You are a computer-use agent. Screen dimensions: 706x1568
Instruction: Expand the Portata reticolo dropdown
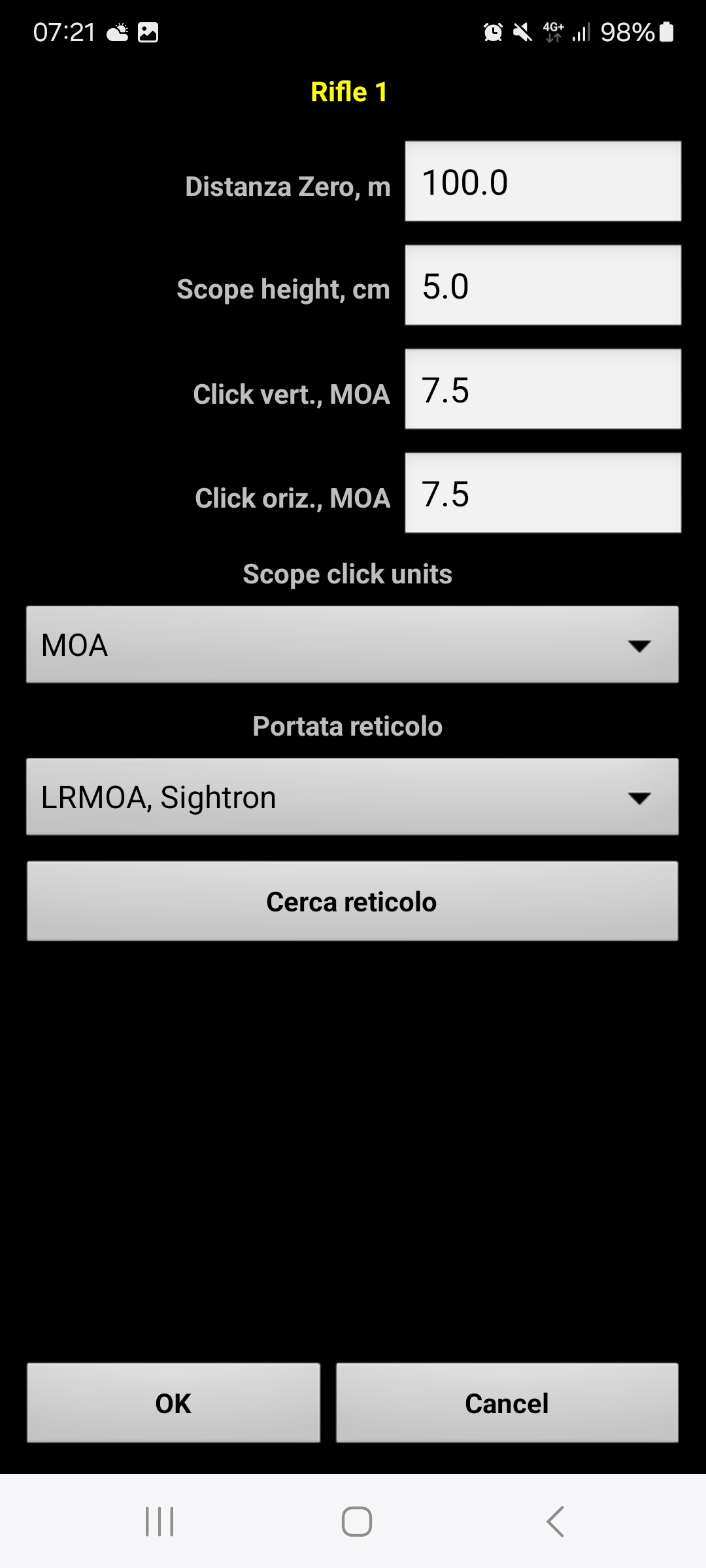352,797
